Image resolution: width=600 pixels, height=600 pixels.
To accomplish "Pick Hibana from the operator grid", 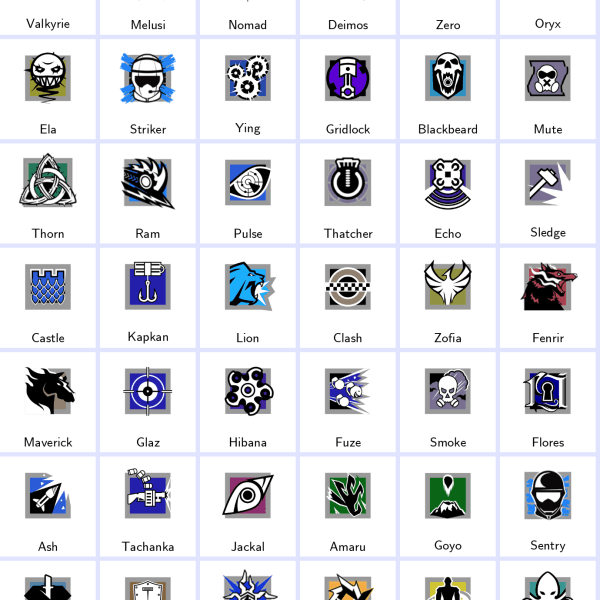I will [248, 400].
